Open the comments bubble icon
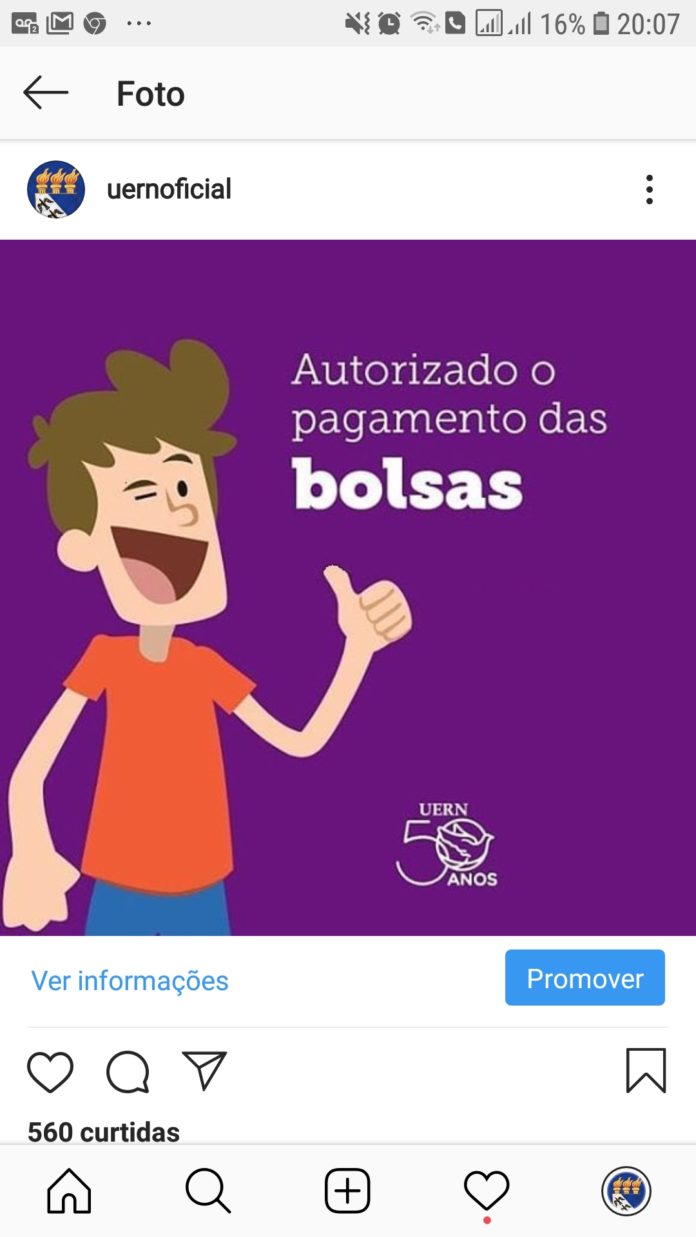696x1237 pixels. [128, 1071]
